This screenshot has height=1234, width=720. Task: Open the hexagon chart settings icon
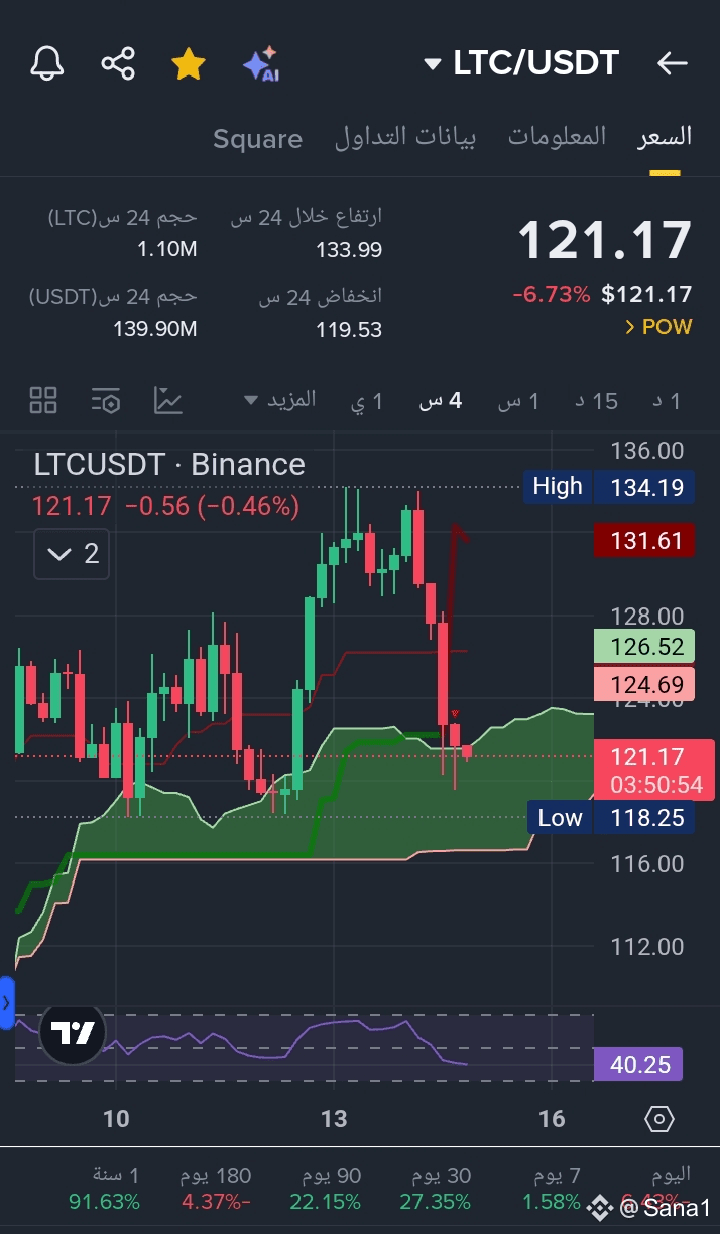point(660,1118)
